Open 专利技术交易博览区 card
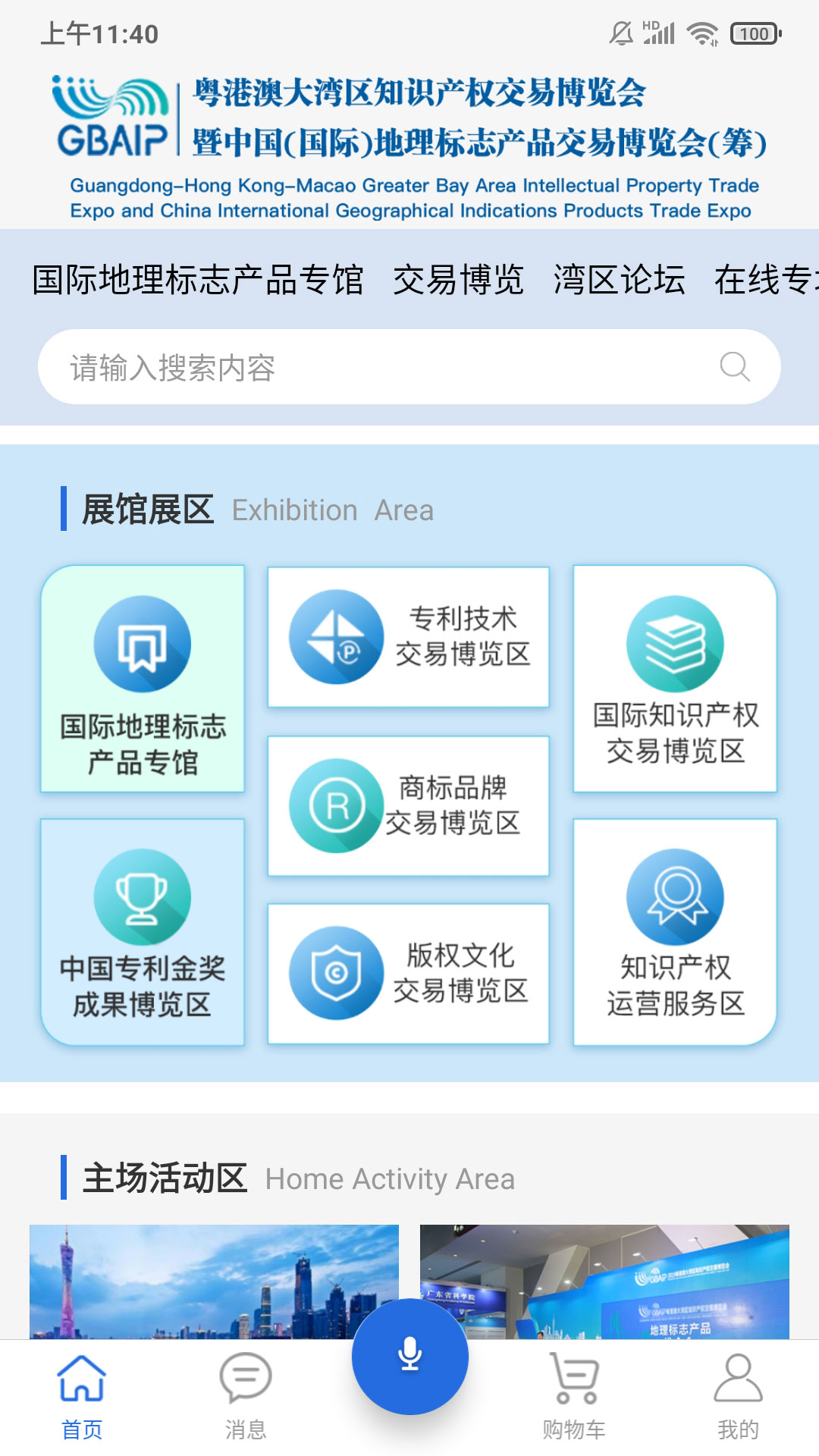Viewport: 819px width, 1456px height. tap(408, 637)
